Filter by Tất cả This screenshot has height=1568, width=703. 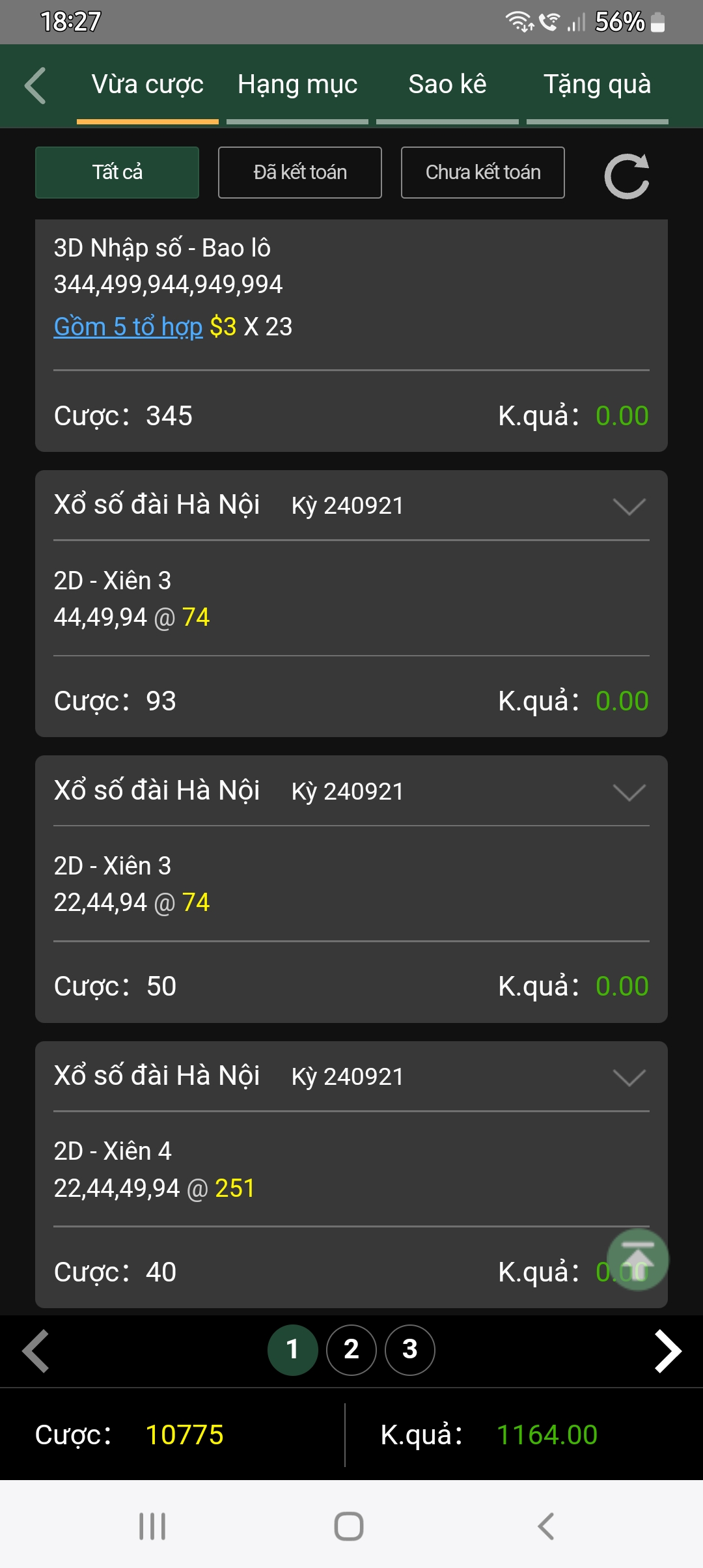(117, 173)
